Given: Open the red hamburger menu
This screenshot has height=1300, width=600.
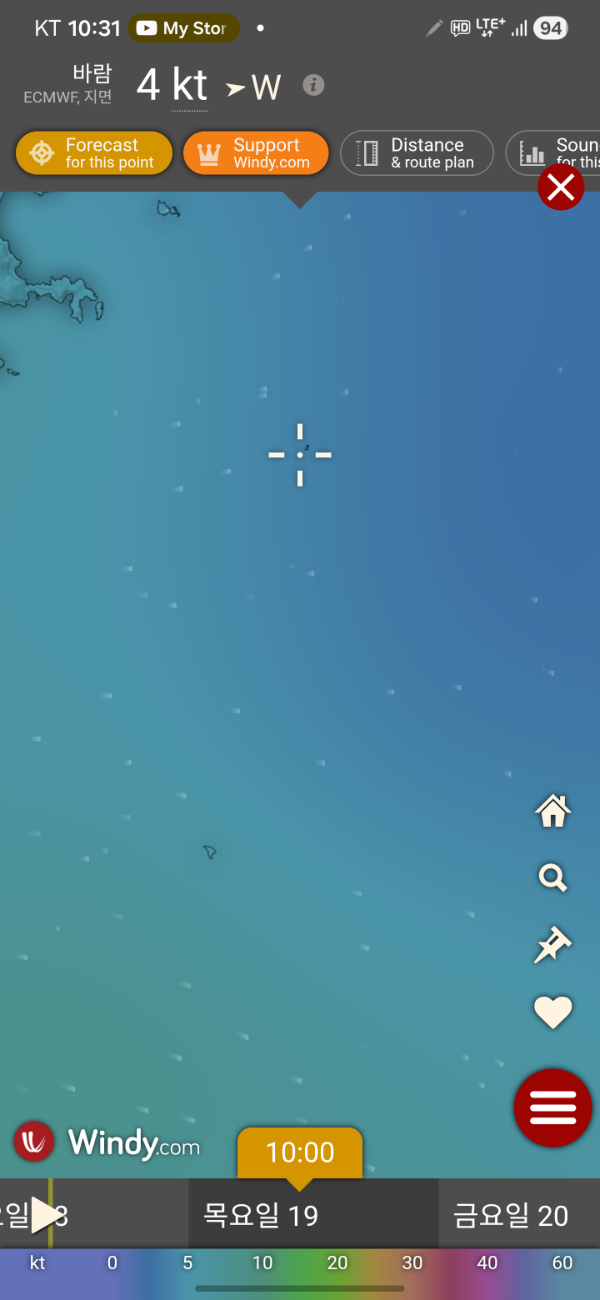Looking at the screenshot, I should click(552, 1107).
